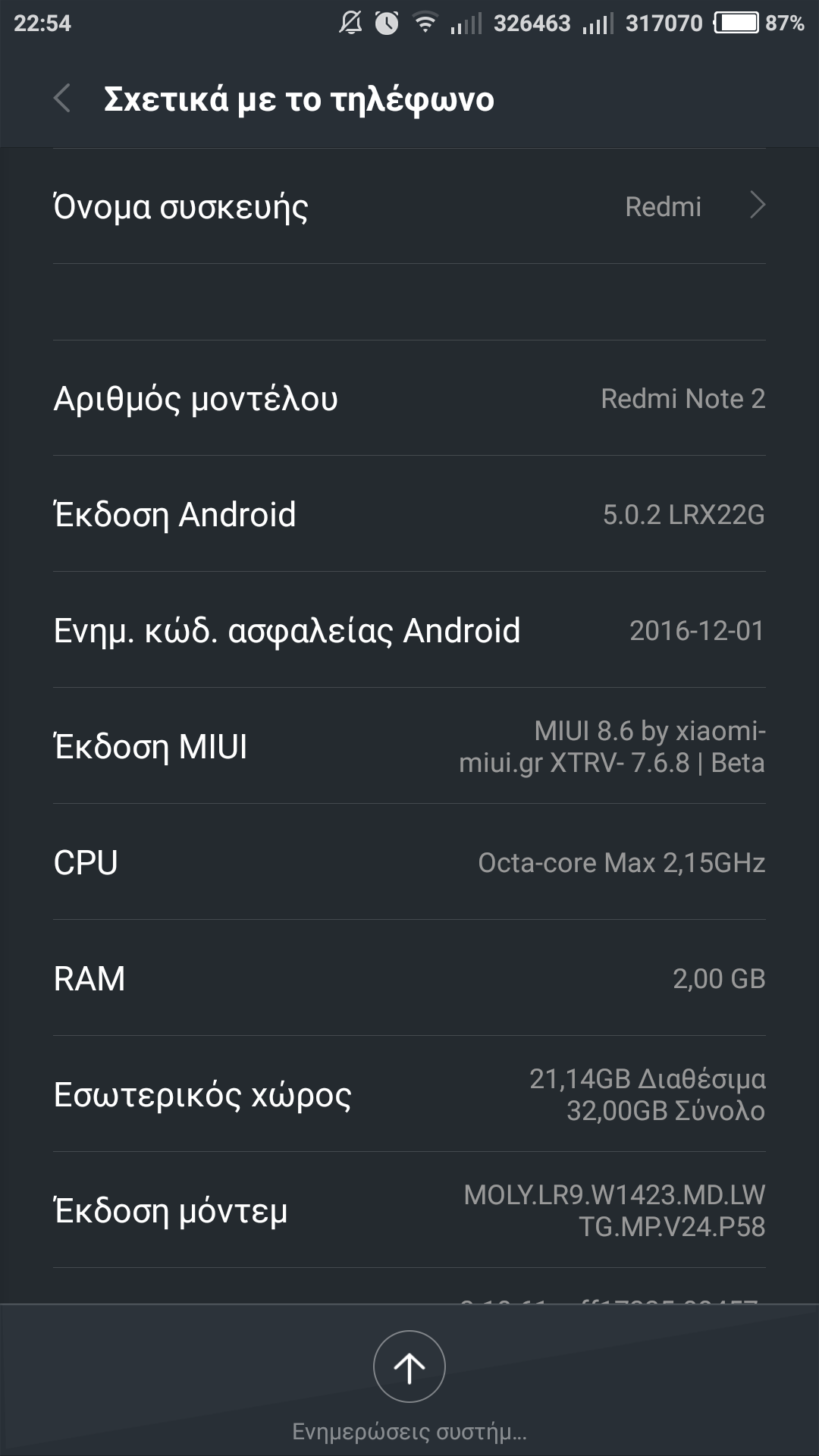Screen dimensions: 819x1456
Task: Tap the CPU row
Action: (409, 862)
